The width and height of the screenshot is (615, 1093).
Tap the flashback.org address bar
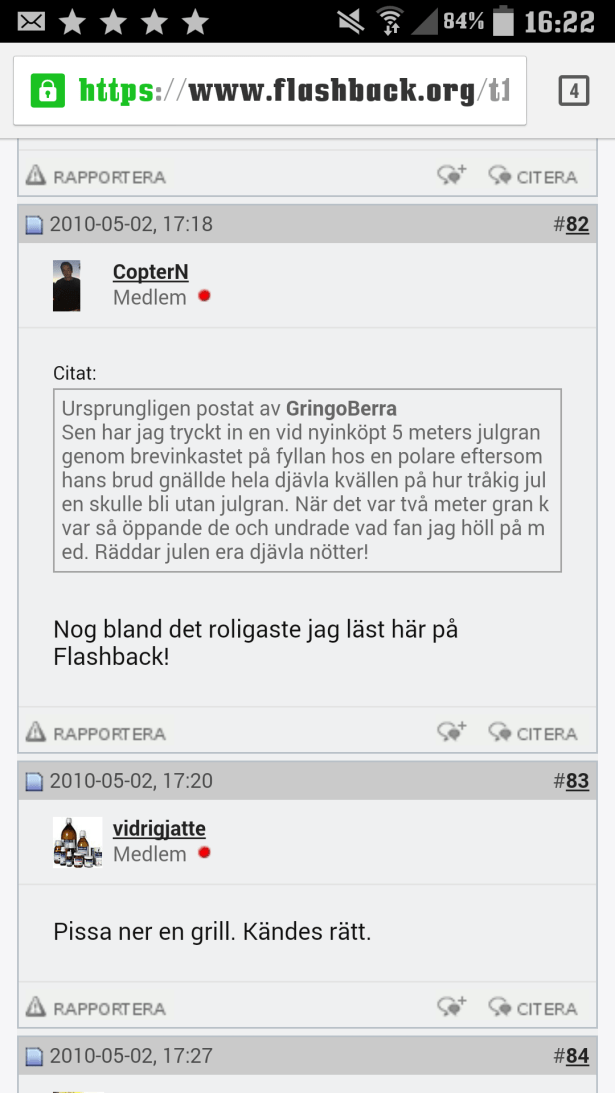pyautogui.click(x=270, y=91)
